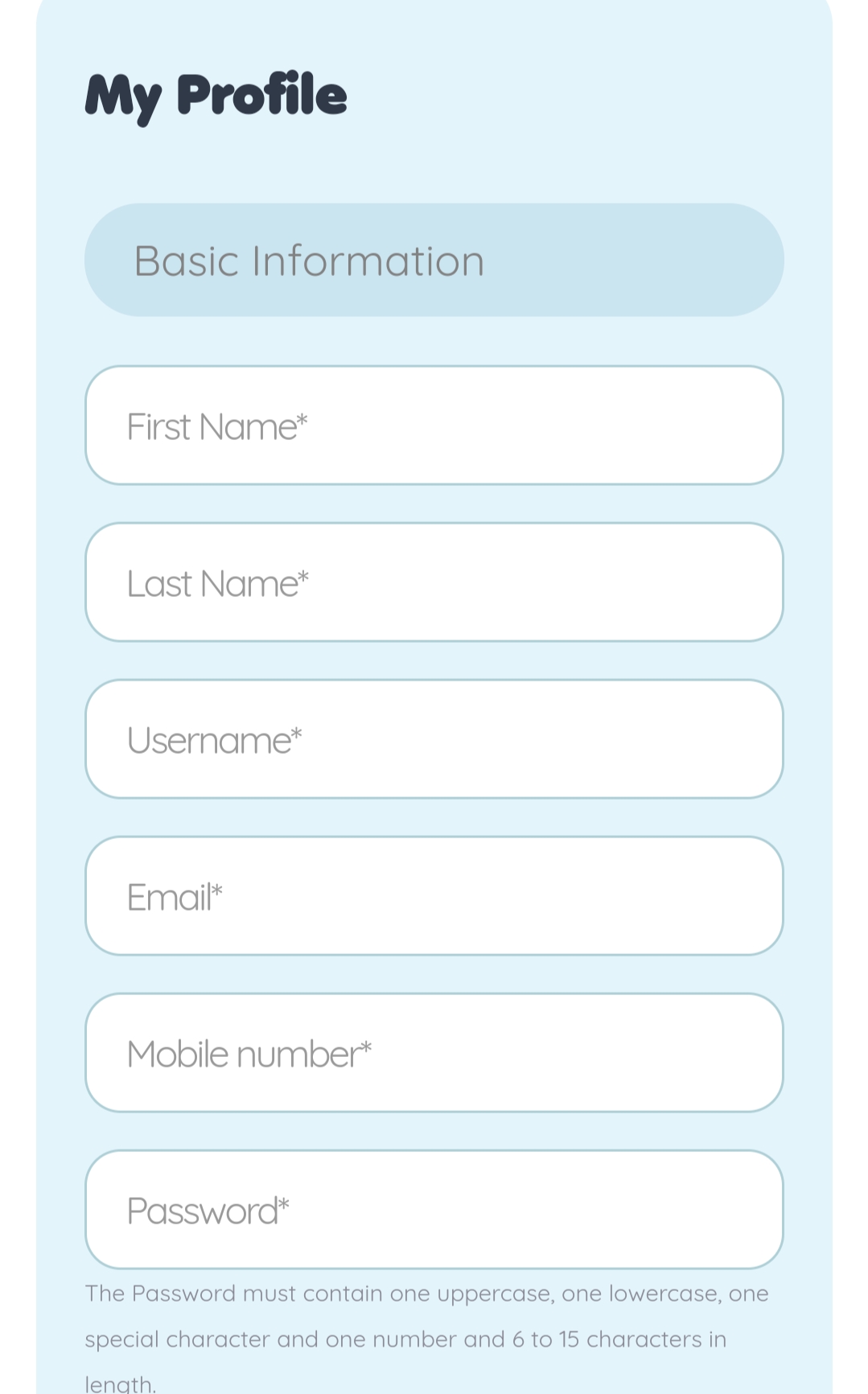Toggle the Basic Information section header
Screen dimensions: 868x1394
point(434,260)
